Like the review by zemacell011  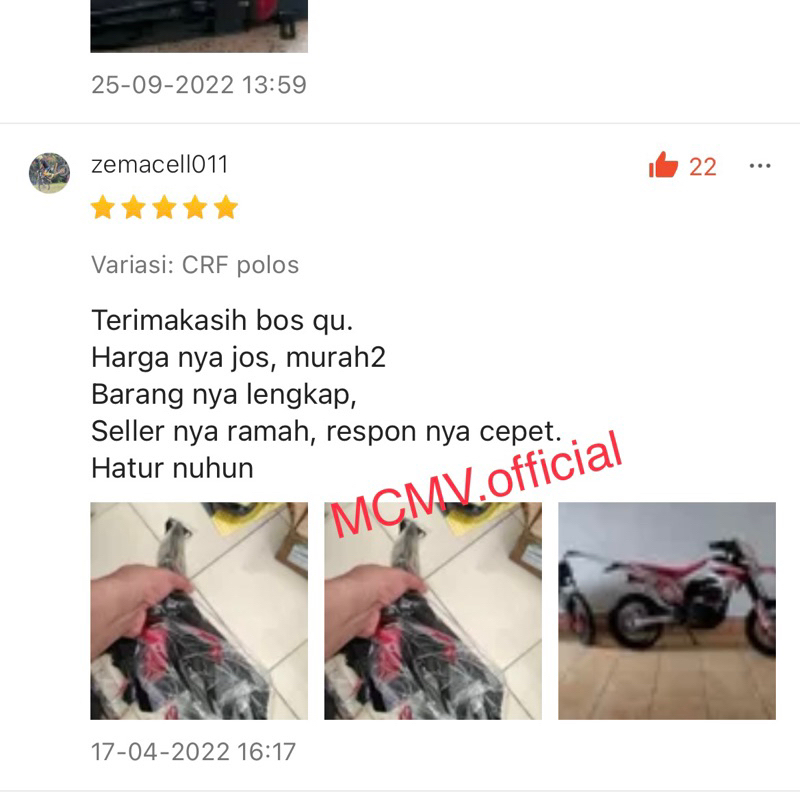(x=664, y=166)
